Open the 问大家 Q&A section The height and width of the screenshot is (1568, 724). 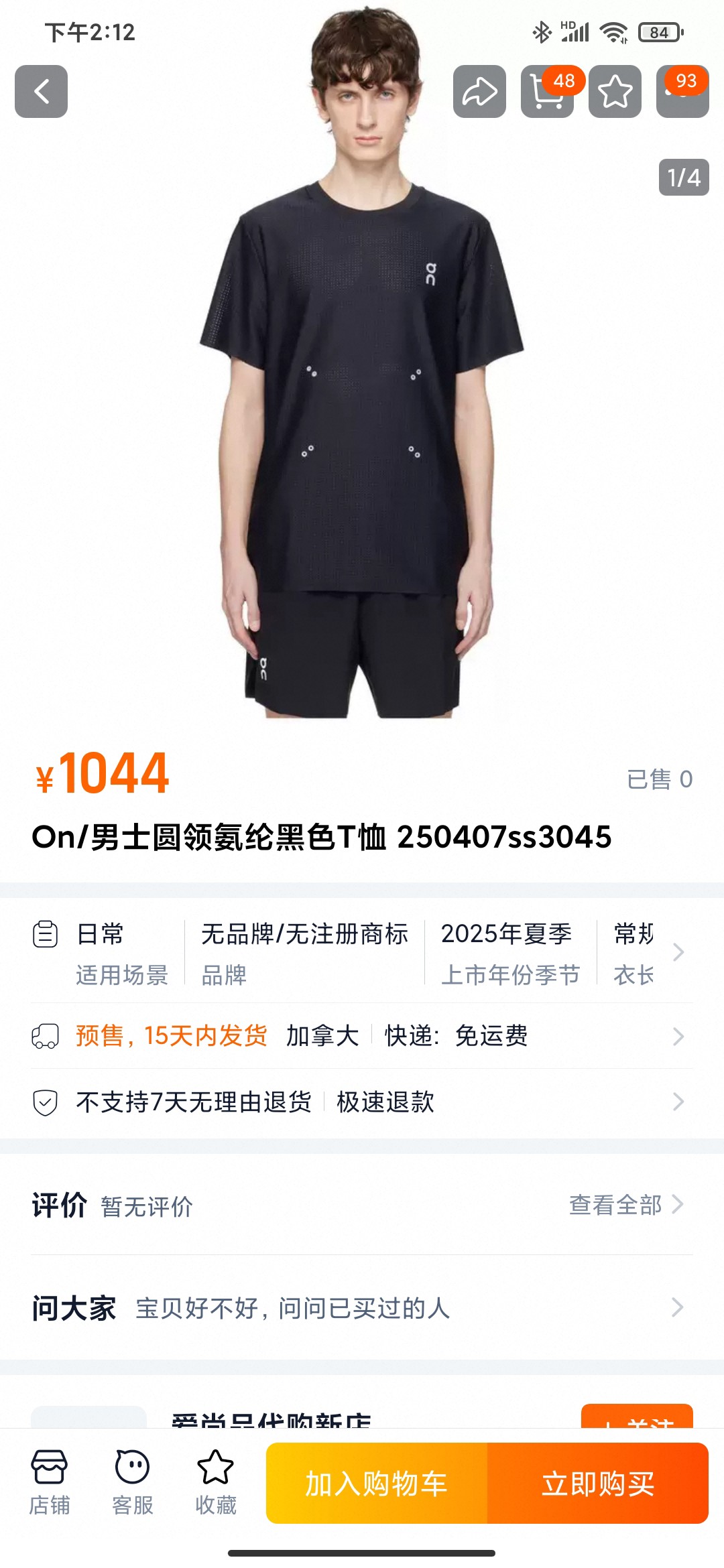click(x=362, y=1307)
